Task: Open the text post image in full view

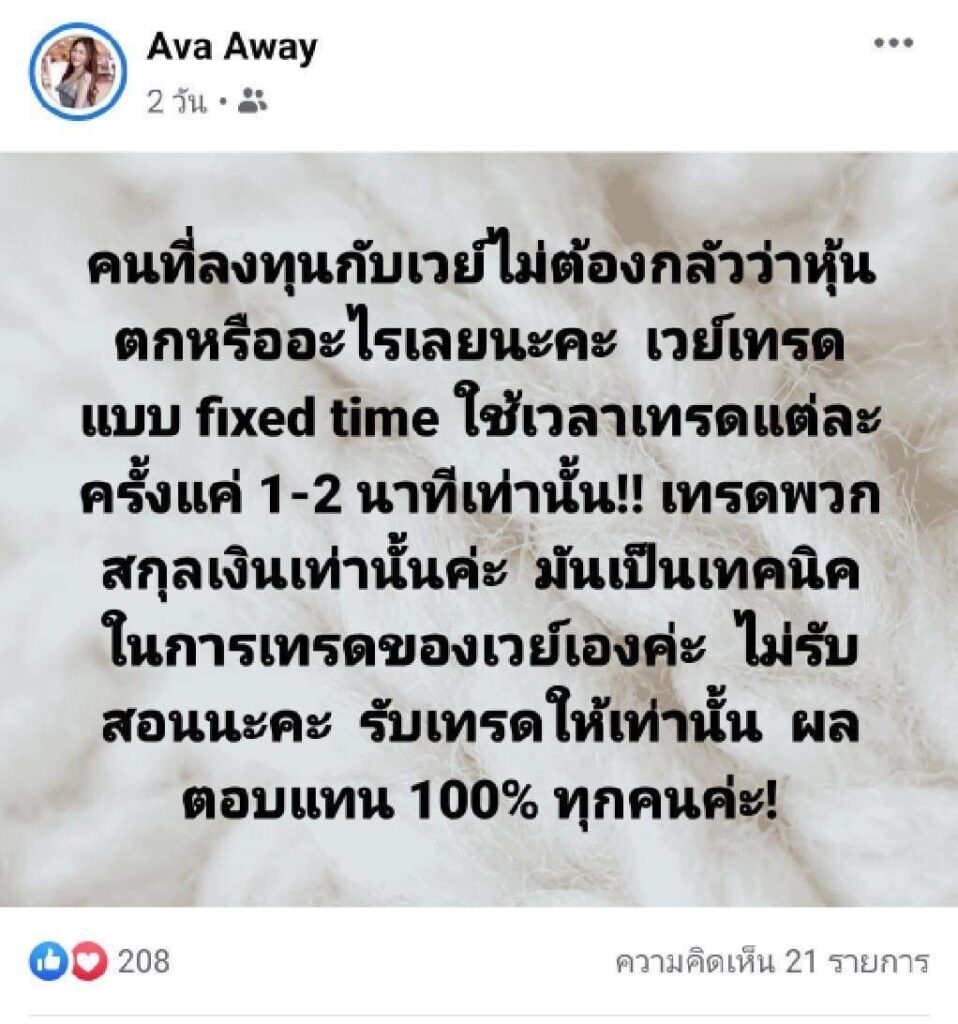Action: (x=479, y=529)
